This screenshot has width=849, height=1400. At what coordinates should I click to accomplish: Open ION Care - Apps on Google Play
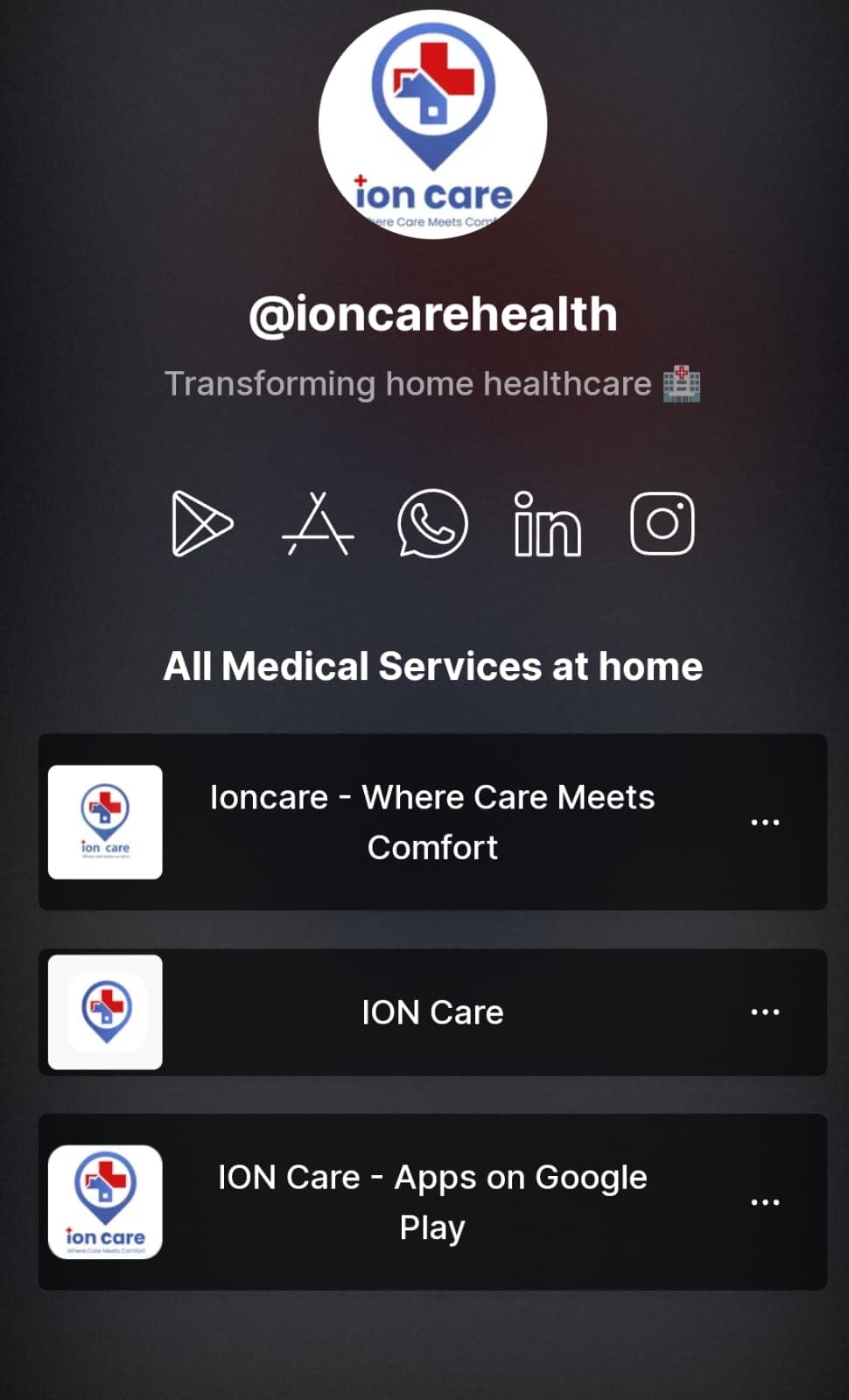tap(432, 1202)
